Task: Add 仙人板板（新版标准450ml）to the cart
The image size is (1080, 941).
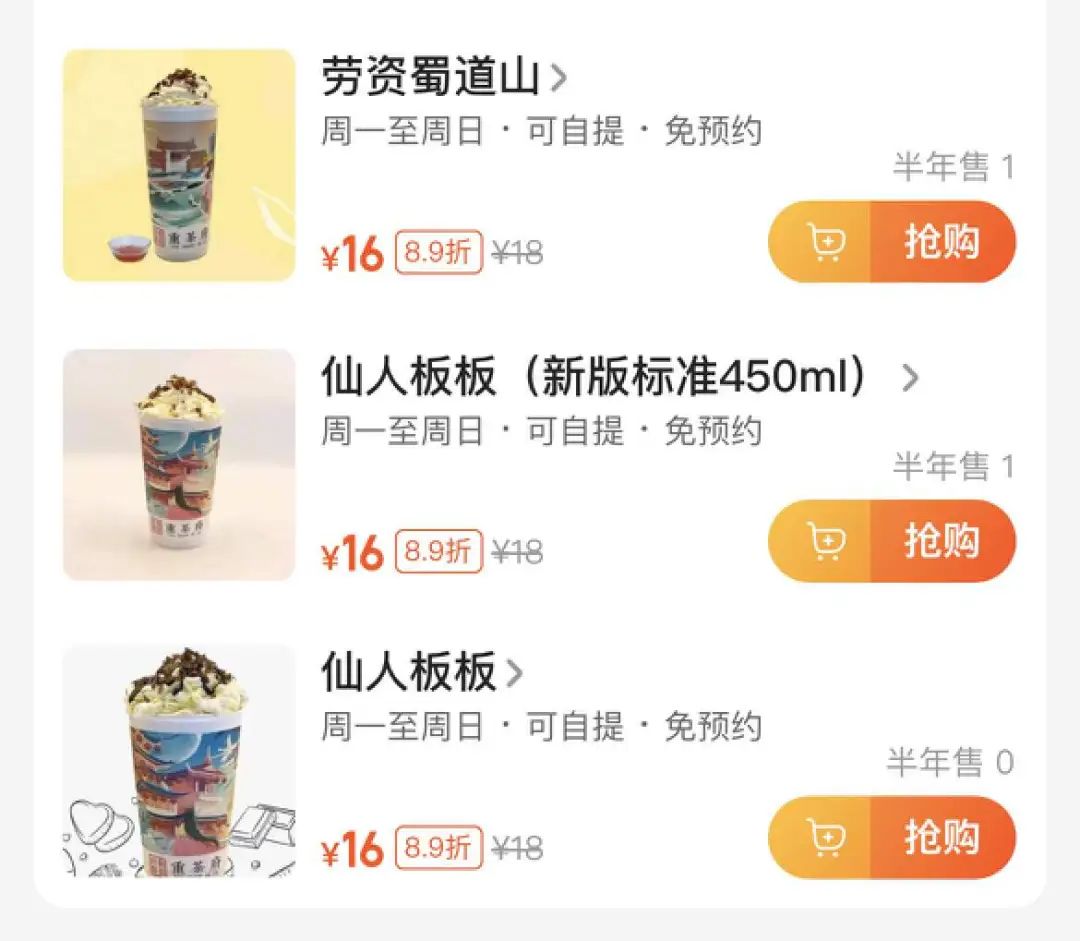Action: (825, 541)
